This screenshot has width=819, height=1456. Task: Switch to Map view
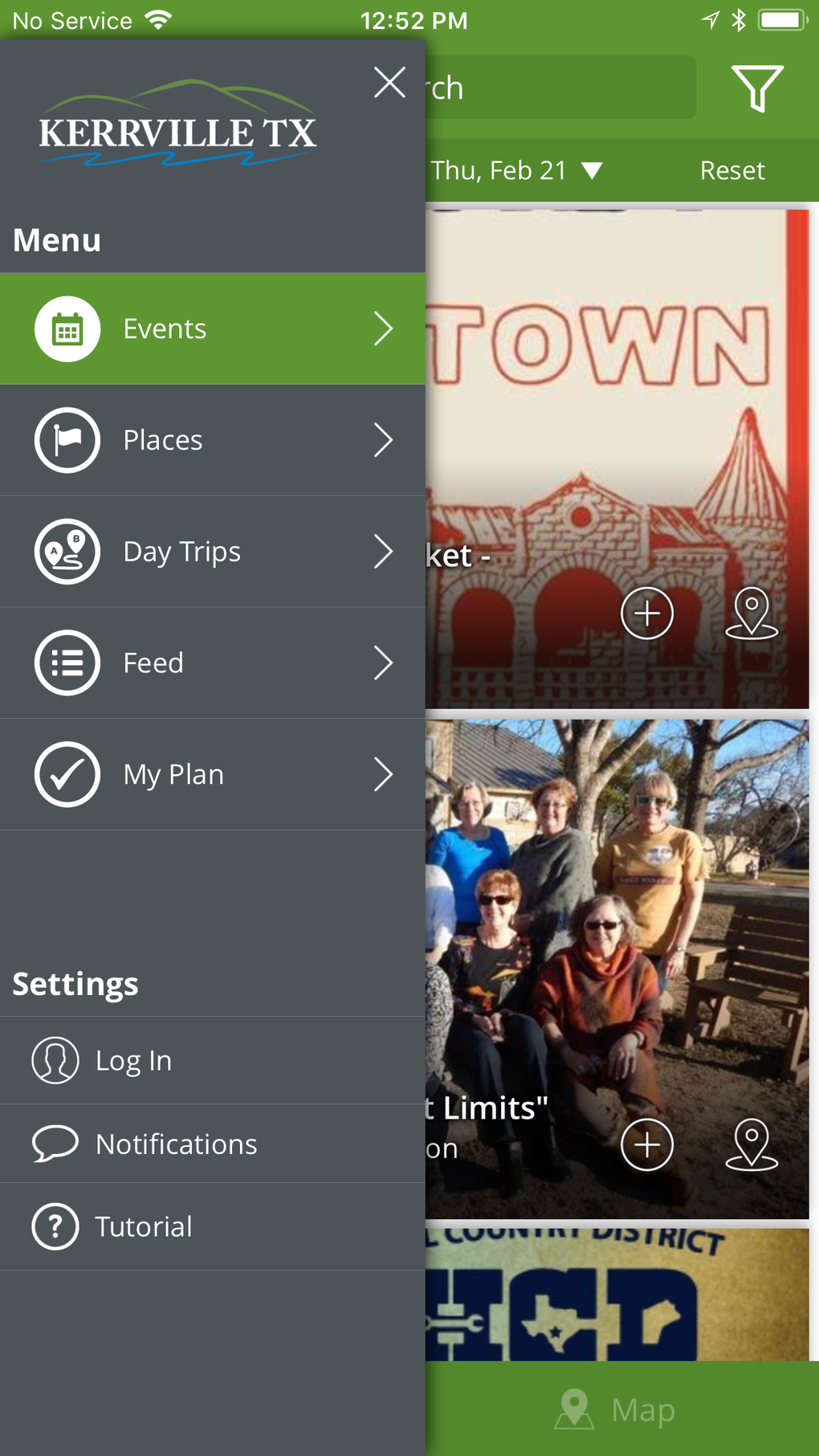click(x=616, y=1409)
